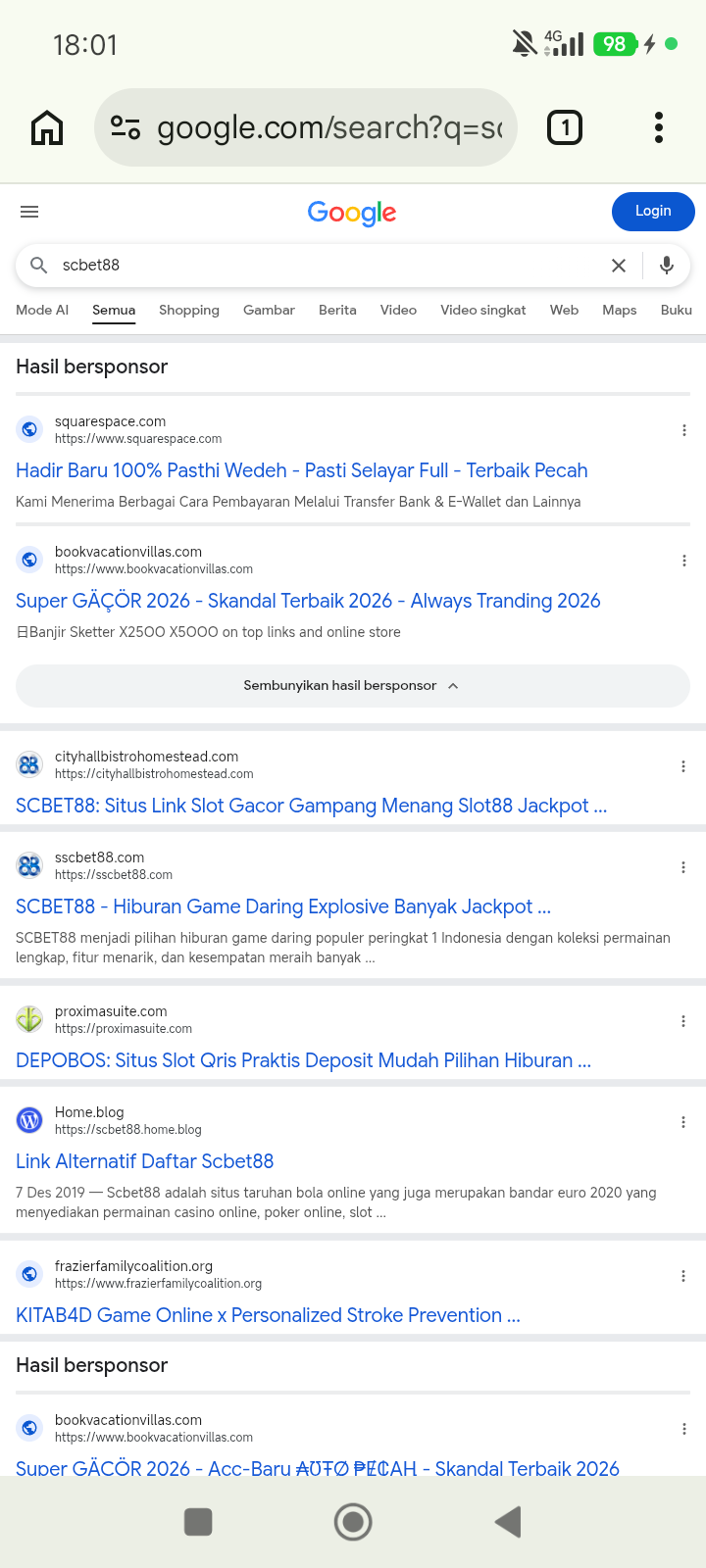
Task: Collapse with Sembunyikan hasil bersponsor
Action: [x=353, y=686]
